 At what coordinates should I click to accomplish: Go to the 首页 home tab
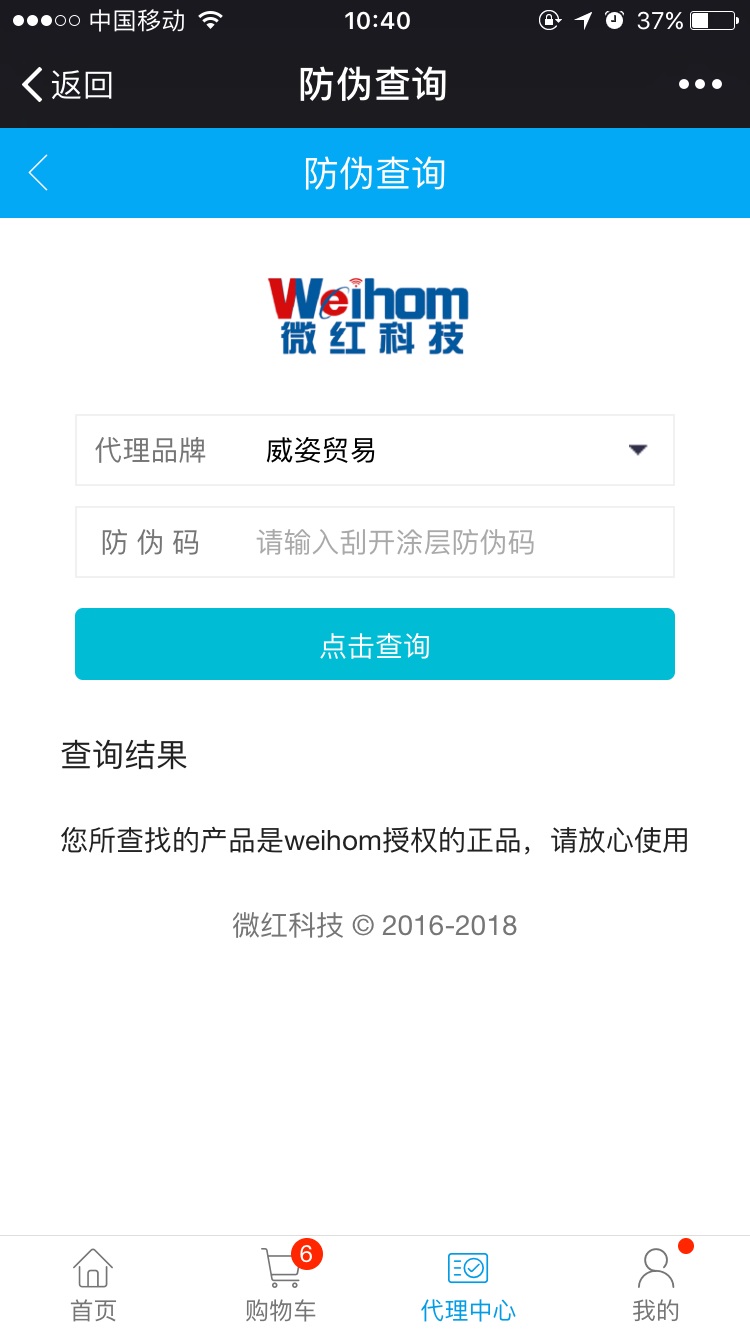click(x=93, y=1285)
